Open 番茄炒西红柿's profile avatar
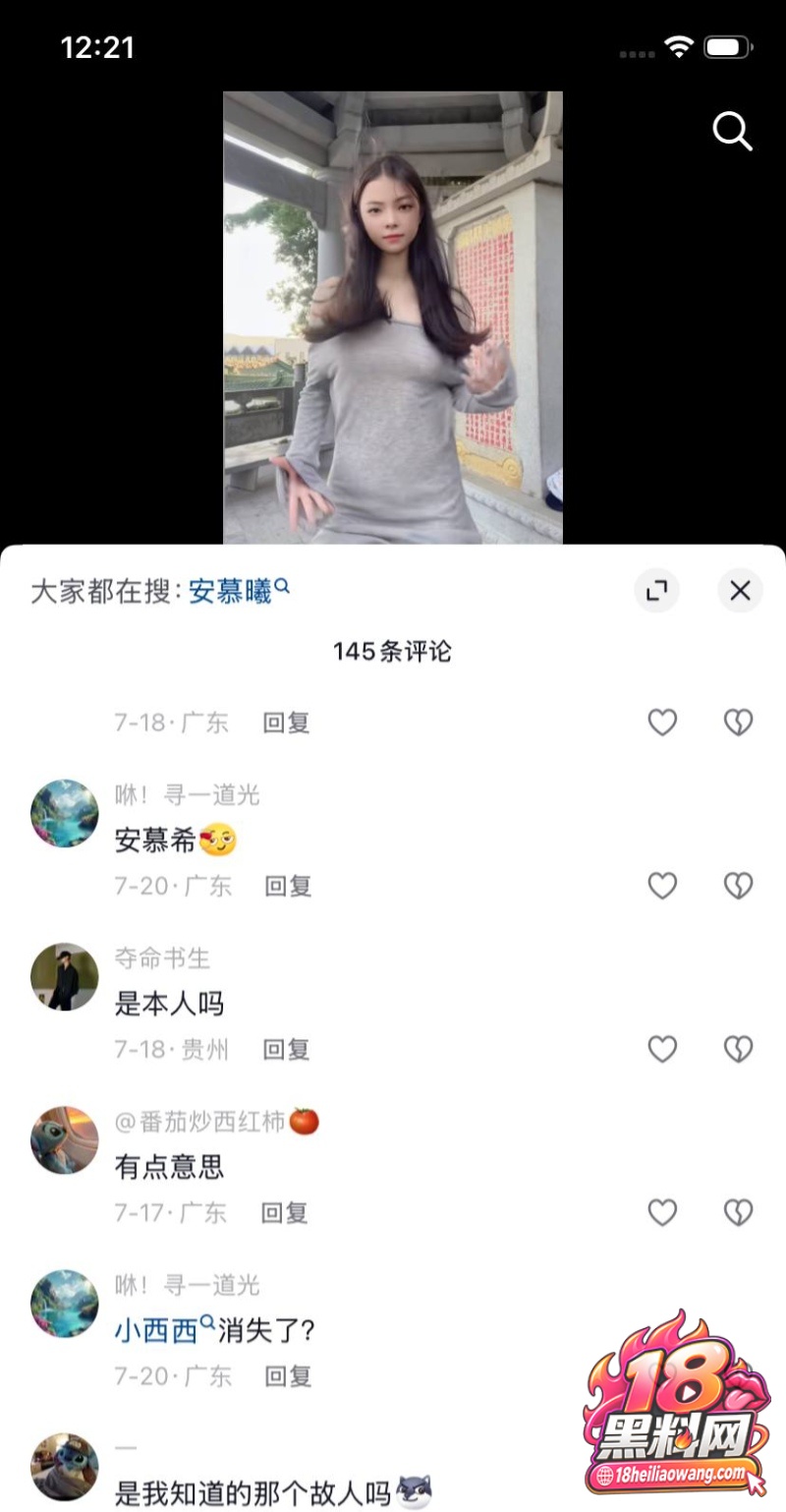 tap(65, 1140)
